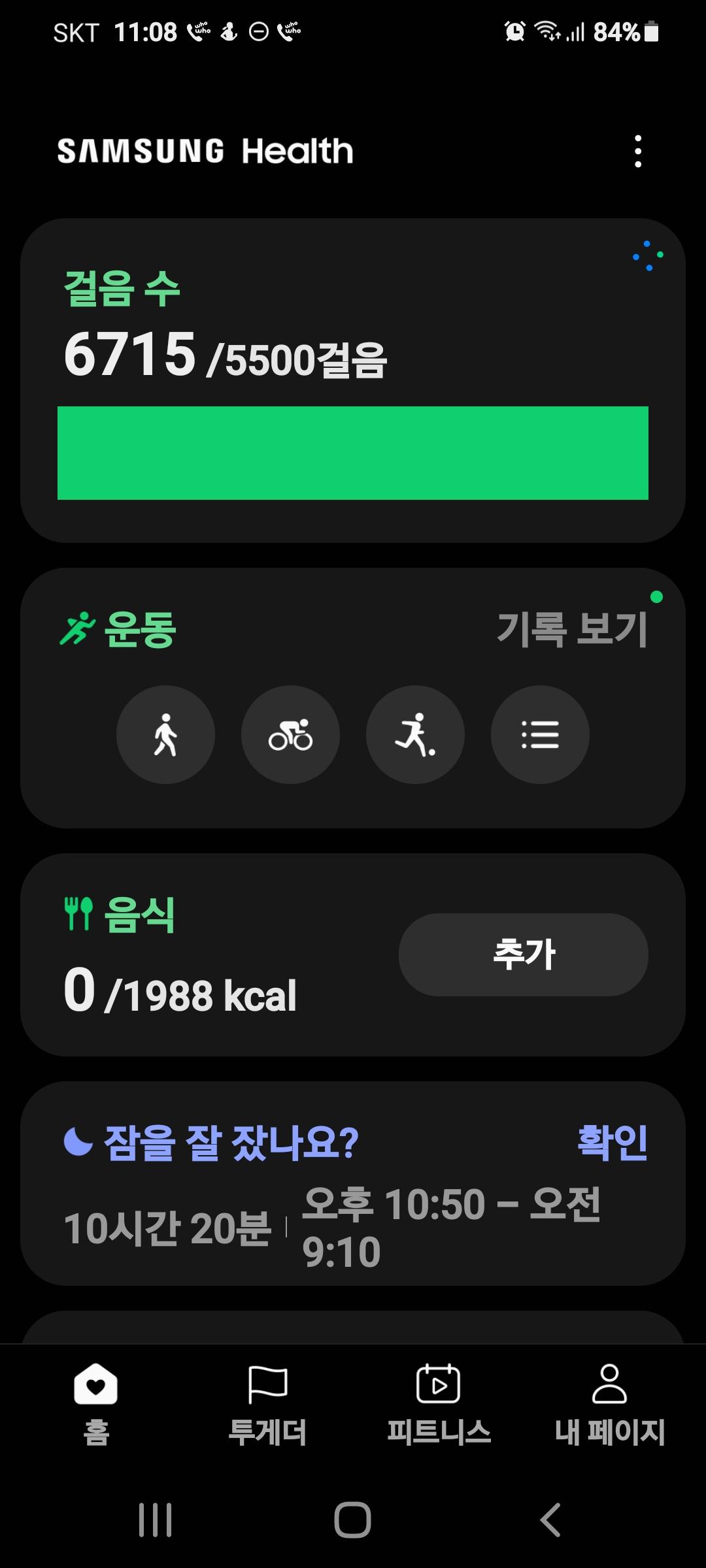Select the 홈 tab
706x1568 pixels.
click(x=96, y=1403)
